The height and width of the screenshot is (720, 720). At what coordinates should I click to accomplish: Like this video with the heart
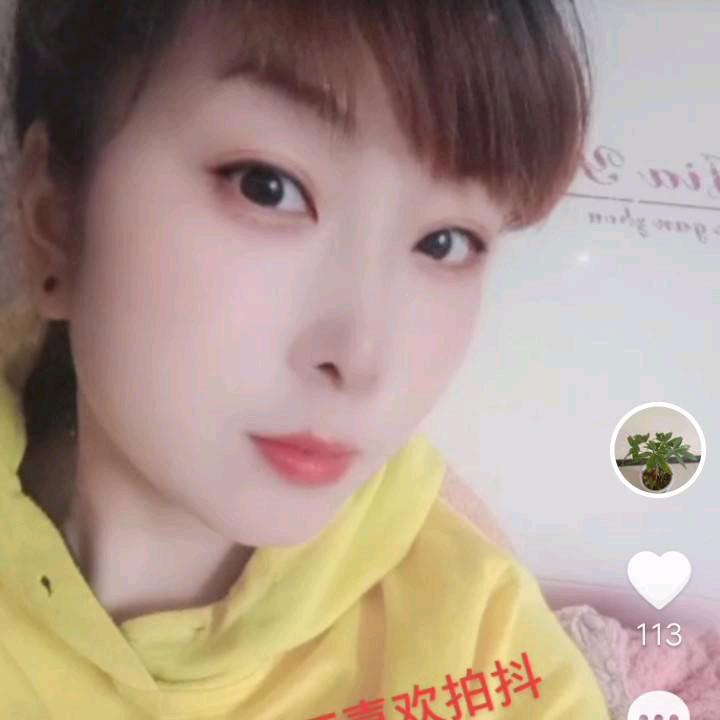(659, 578)
